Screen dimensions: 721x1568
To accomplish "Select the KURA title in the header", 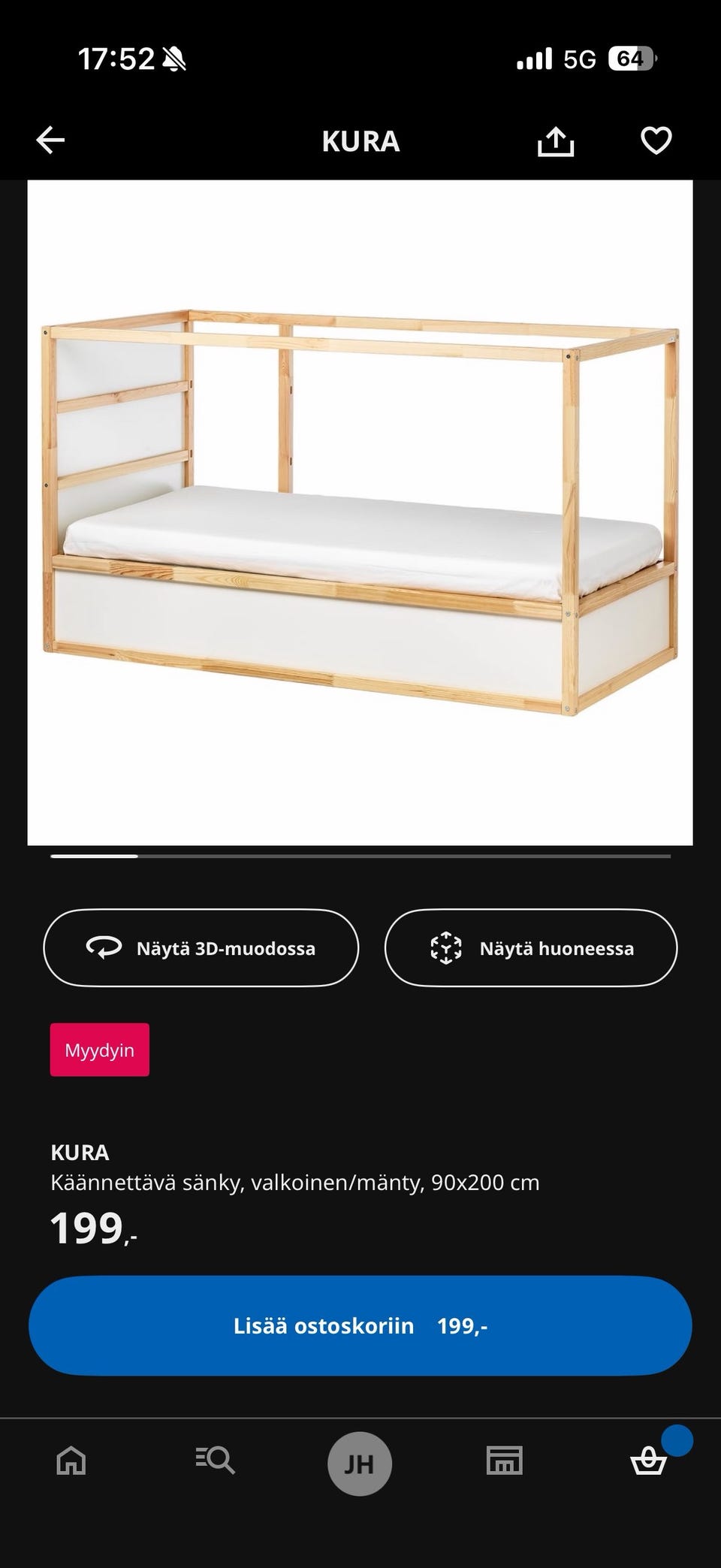I will 360,141.
